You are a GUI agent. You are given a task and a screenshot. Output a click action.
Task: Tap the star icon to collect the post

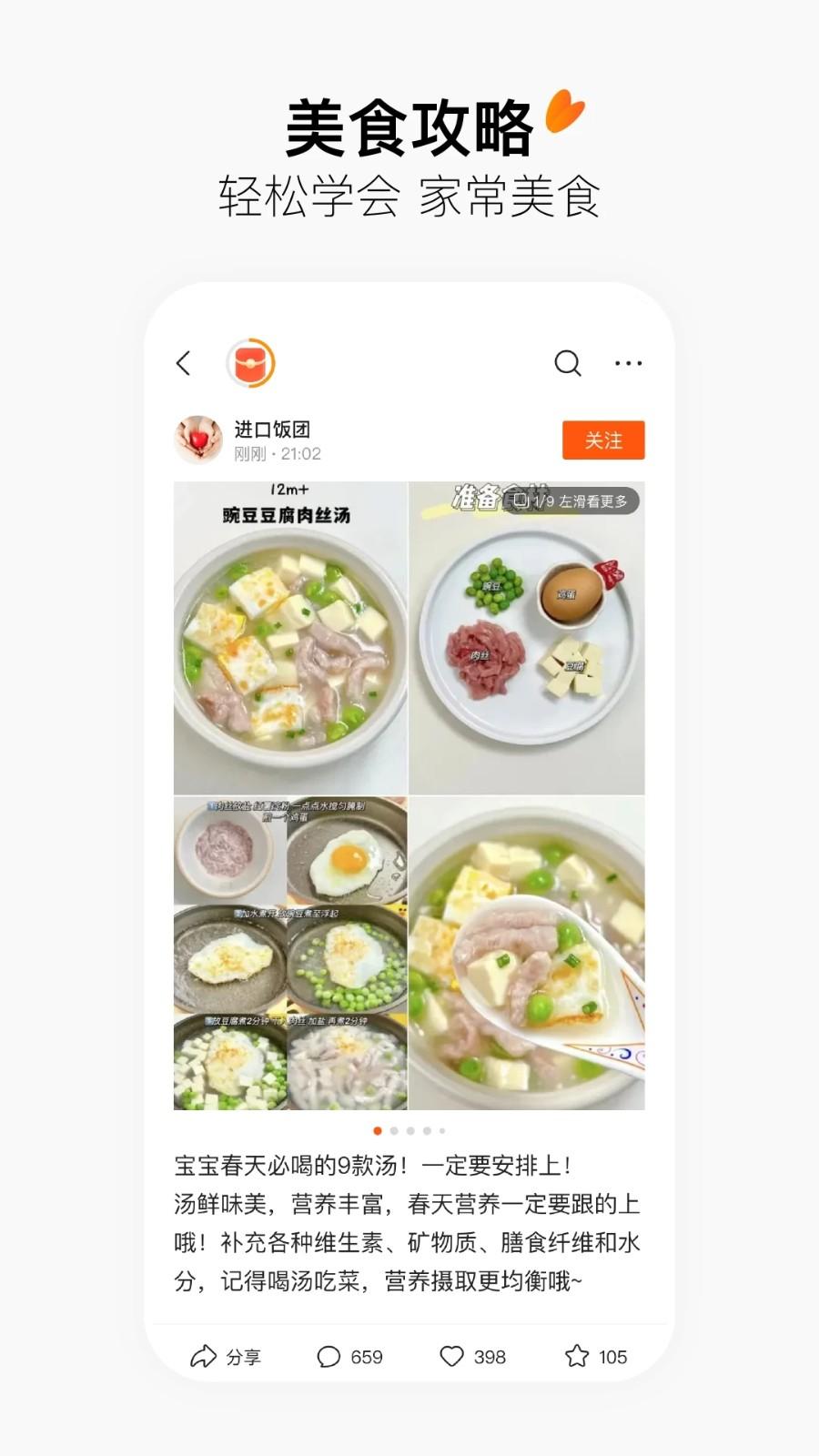pos(577,1357)
